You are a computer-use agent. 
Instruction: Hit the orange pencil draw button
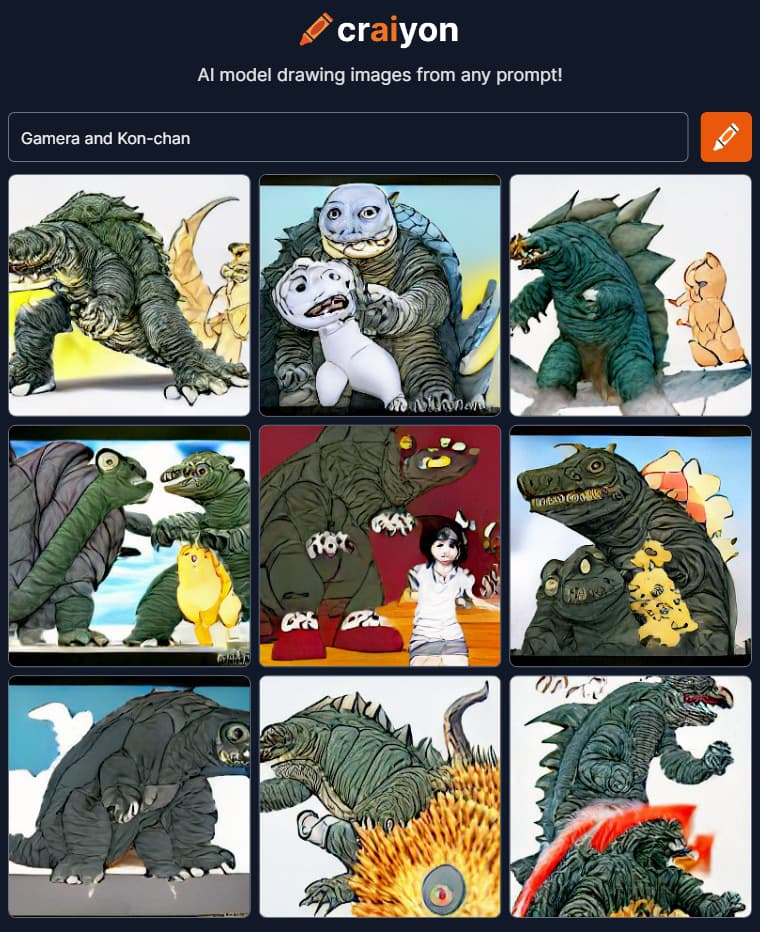click(726, 137)
